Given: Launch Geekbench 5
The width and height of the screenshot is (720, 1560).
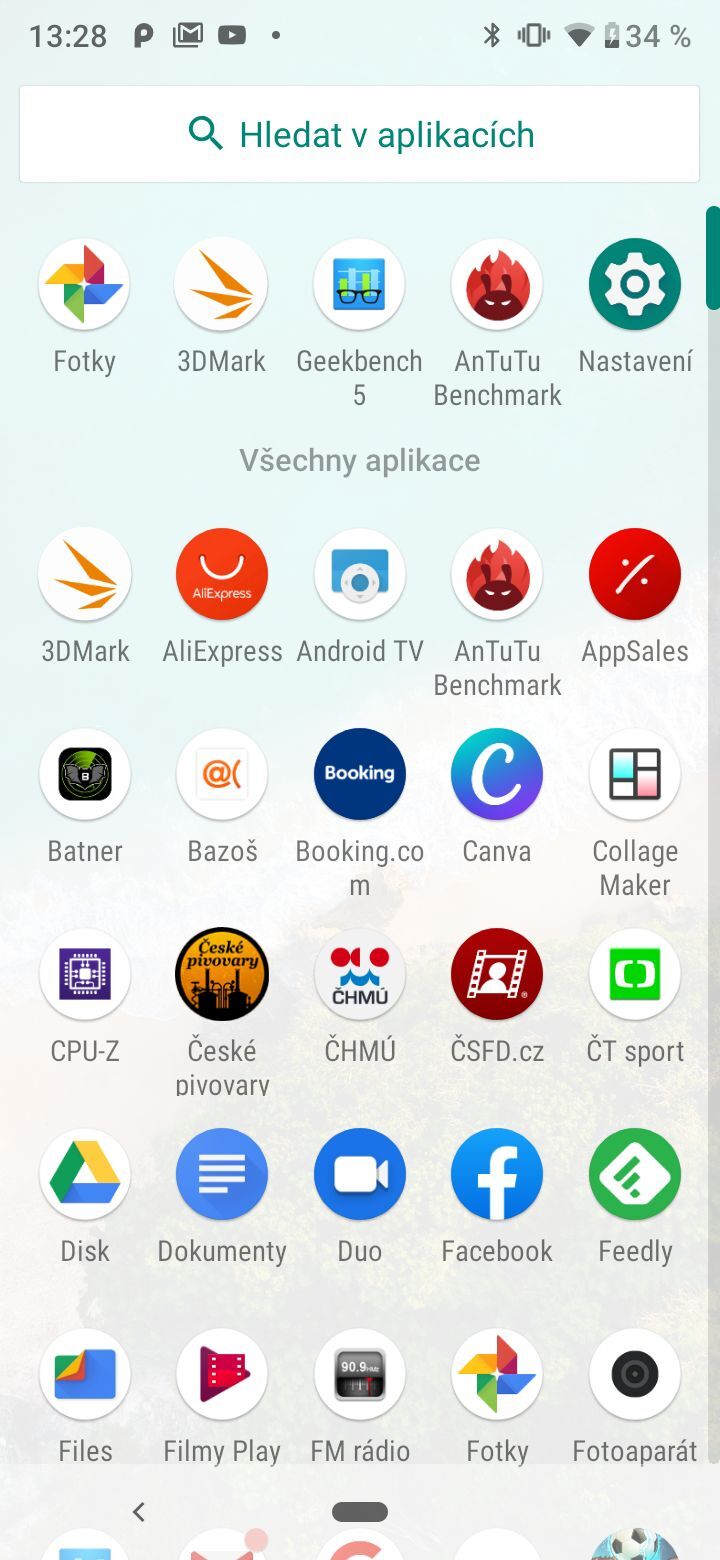Looking at the screenshot, I should [359, 284].
